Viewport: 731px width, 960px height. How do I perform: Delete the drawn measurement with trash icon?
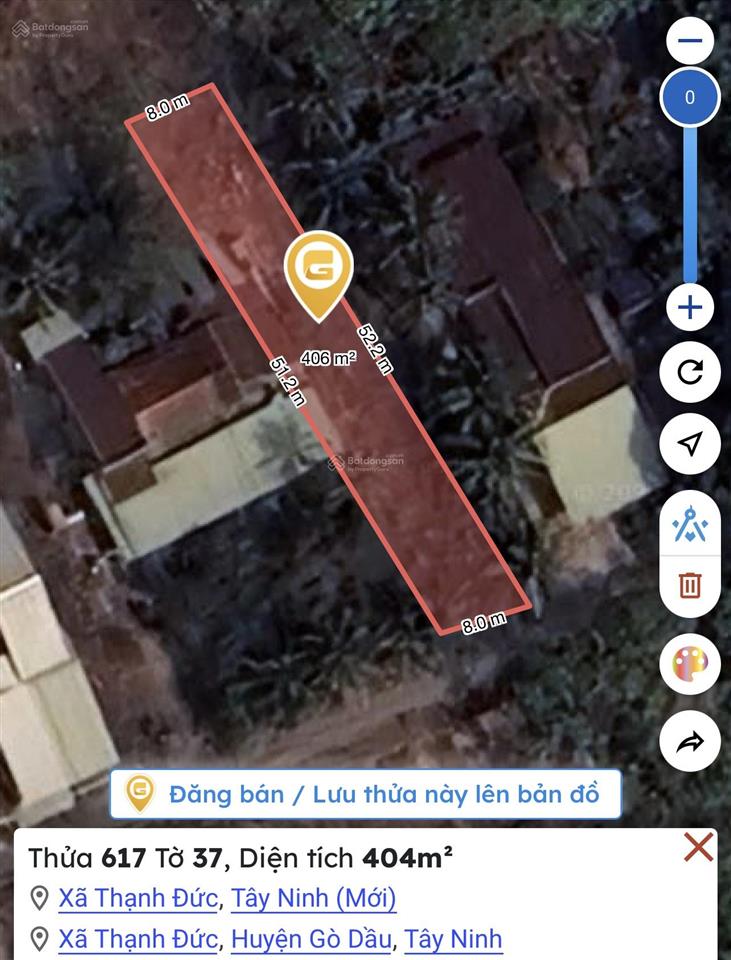[x=689, y=585]
